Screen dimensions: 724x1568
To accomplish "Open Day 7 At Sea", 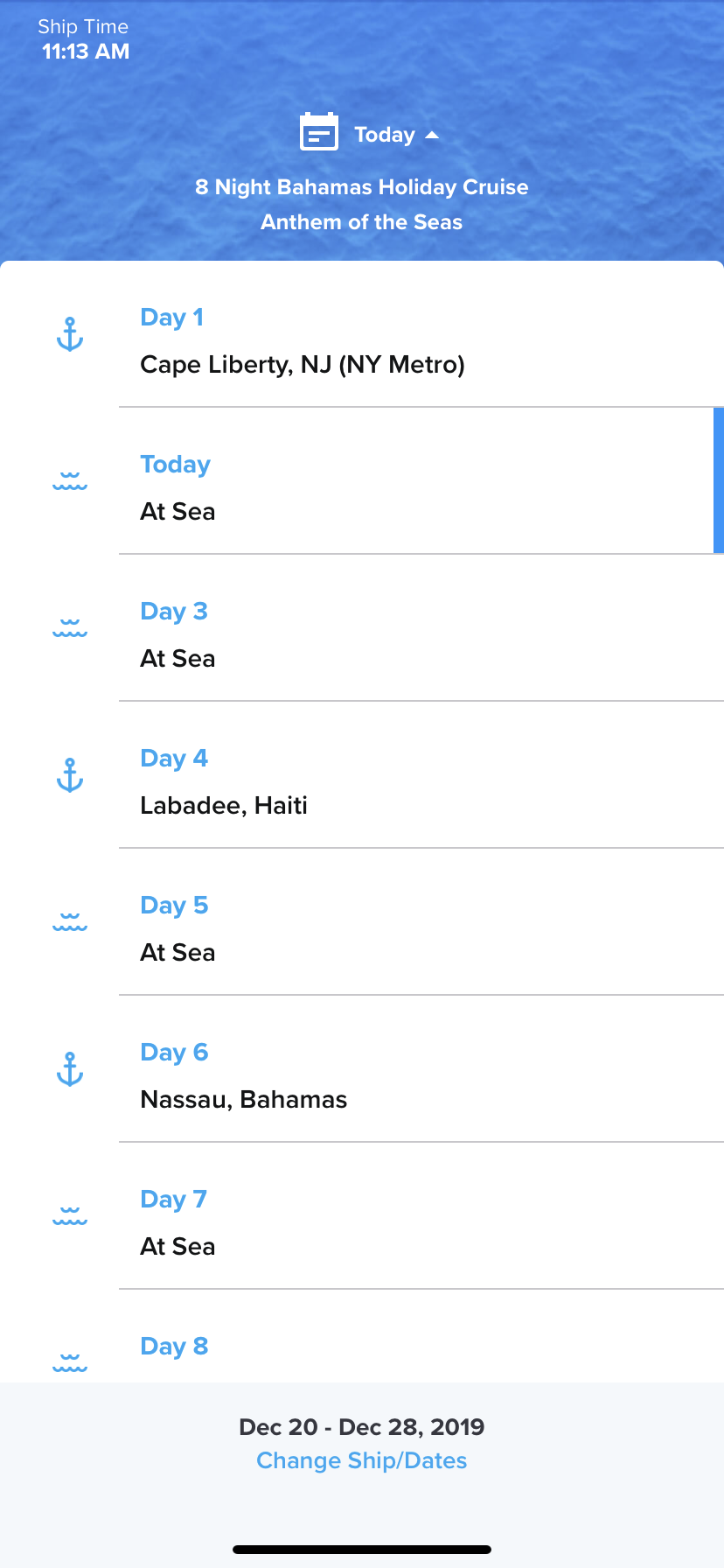I will pyautogui.click(x=362, y=1215).
